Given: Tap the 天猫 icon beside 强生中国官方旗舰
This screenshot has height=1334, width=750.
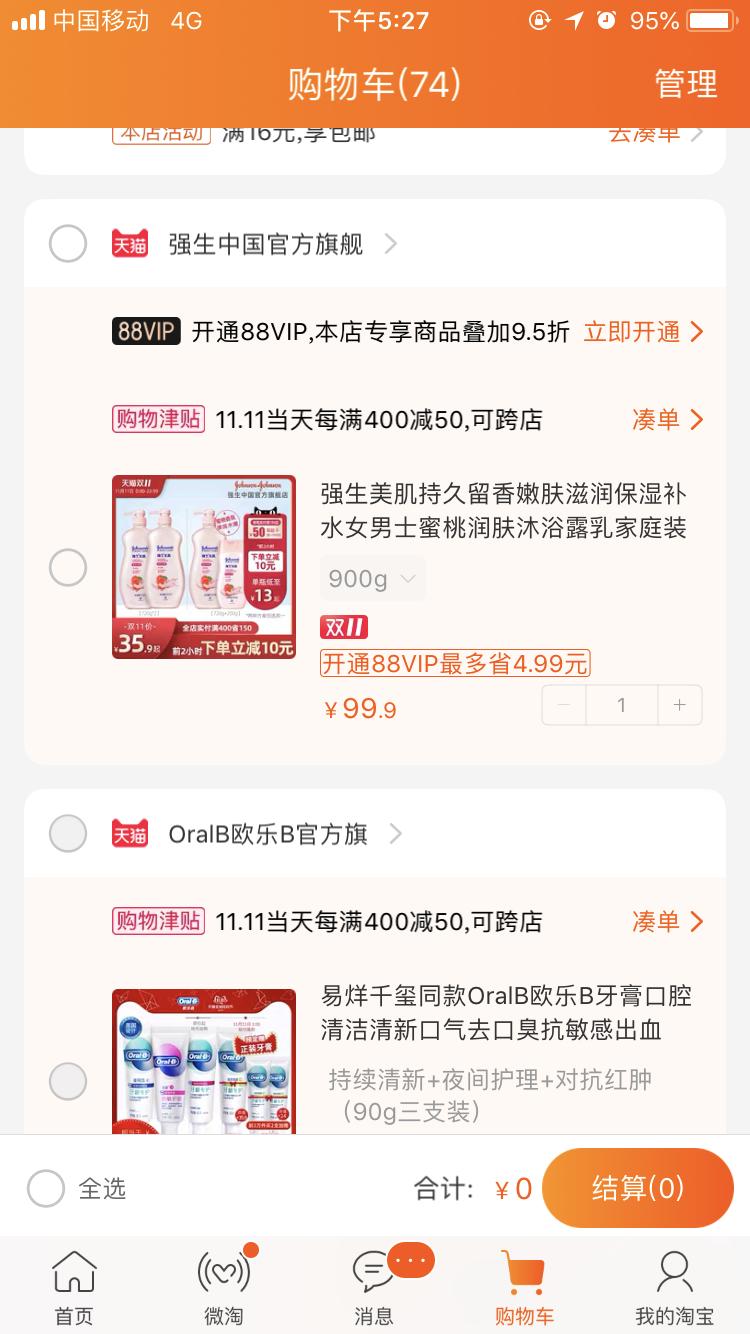Looking at the screenshot, I should click(x=129, y=243).
